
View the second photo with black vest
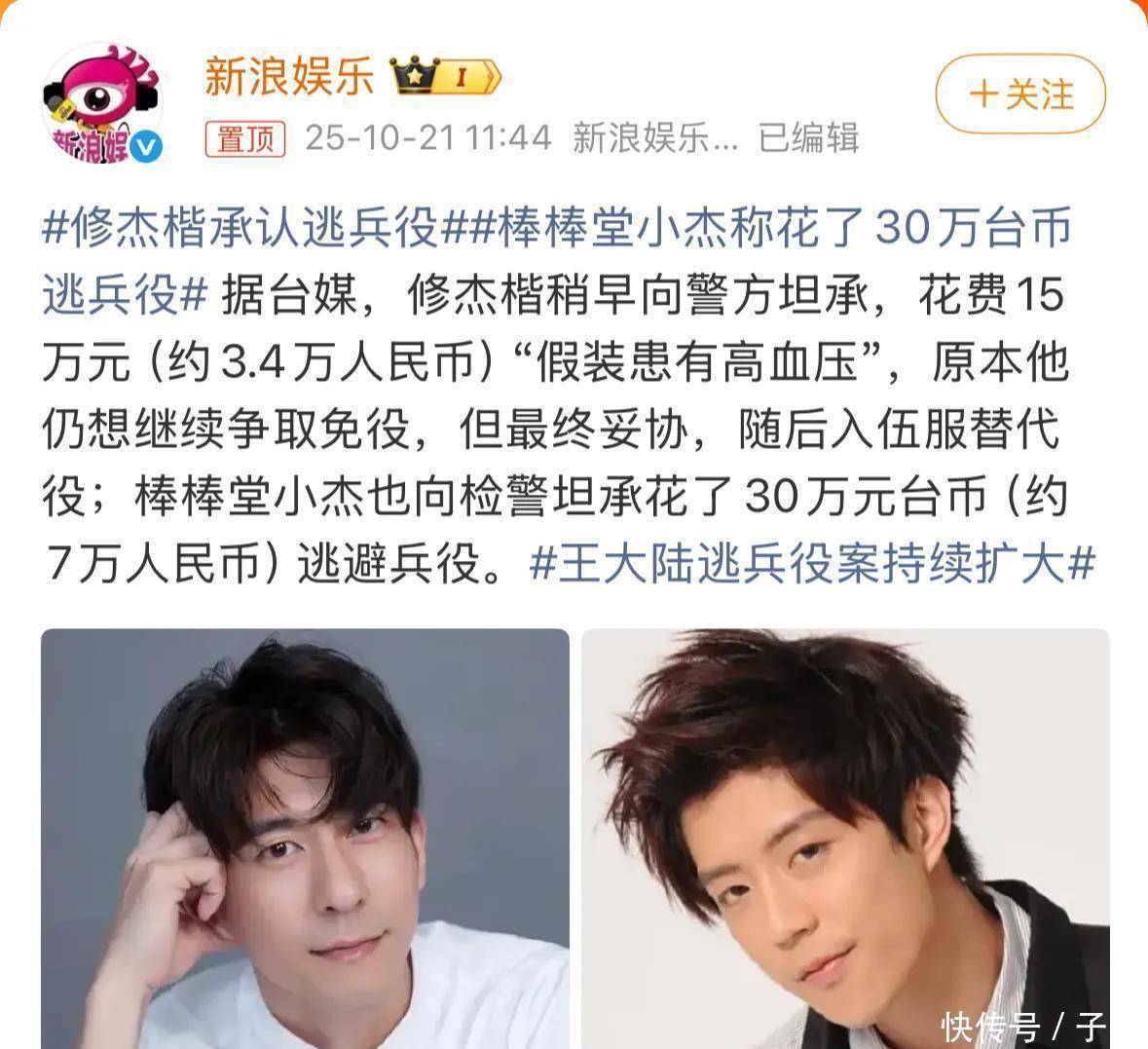click(845, 838)
